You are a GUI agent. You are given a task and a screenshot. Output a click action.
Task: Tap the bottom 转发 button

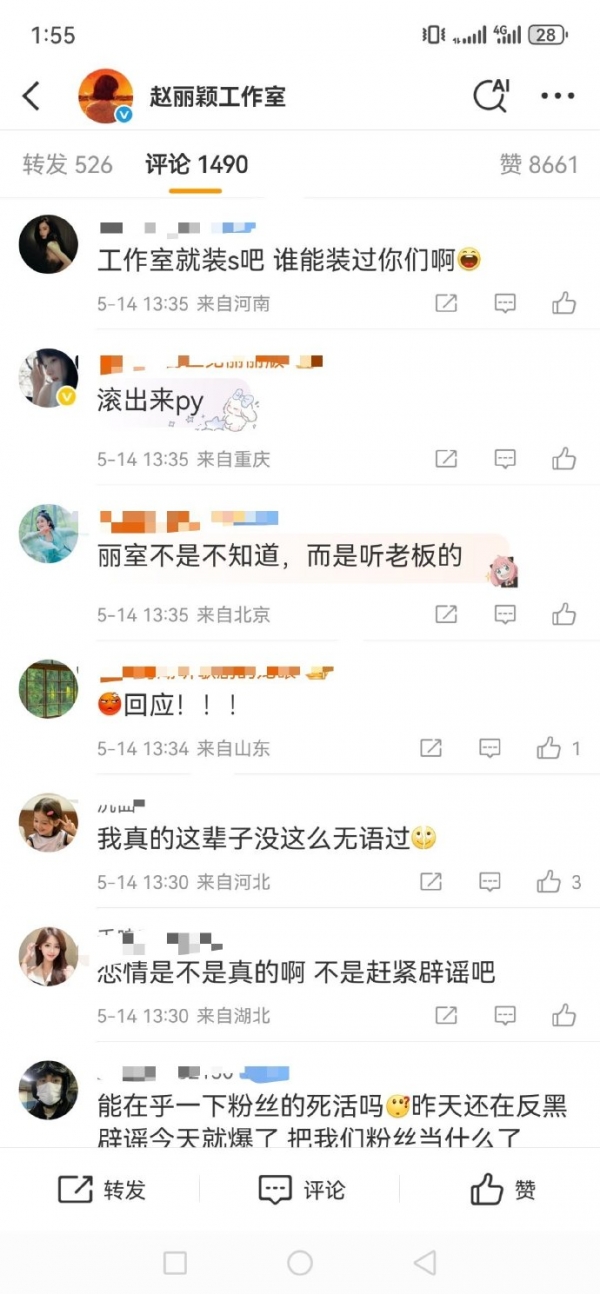[x=101, y=1189]
